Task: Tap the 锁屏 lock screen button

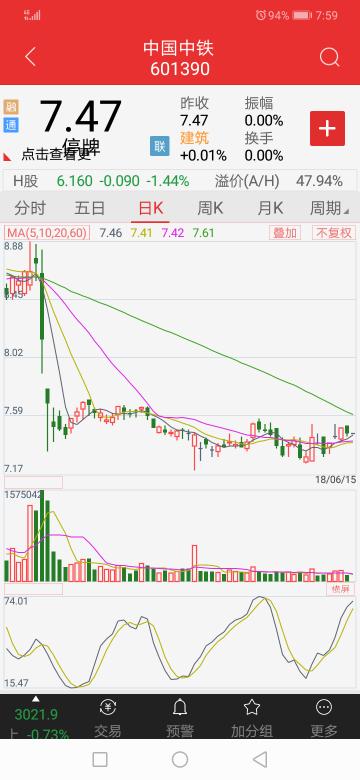Action: pos(341,589)
